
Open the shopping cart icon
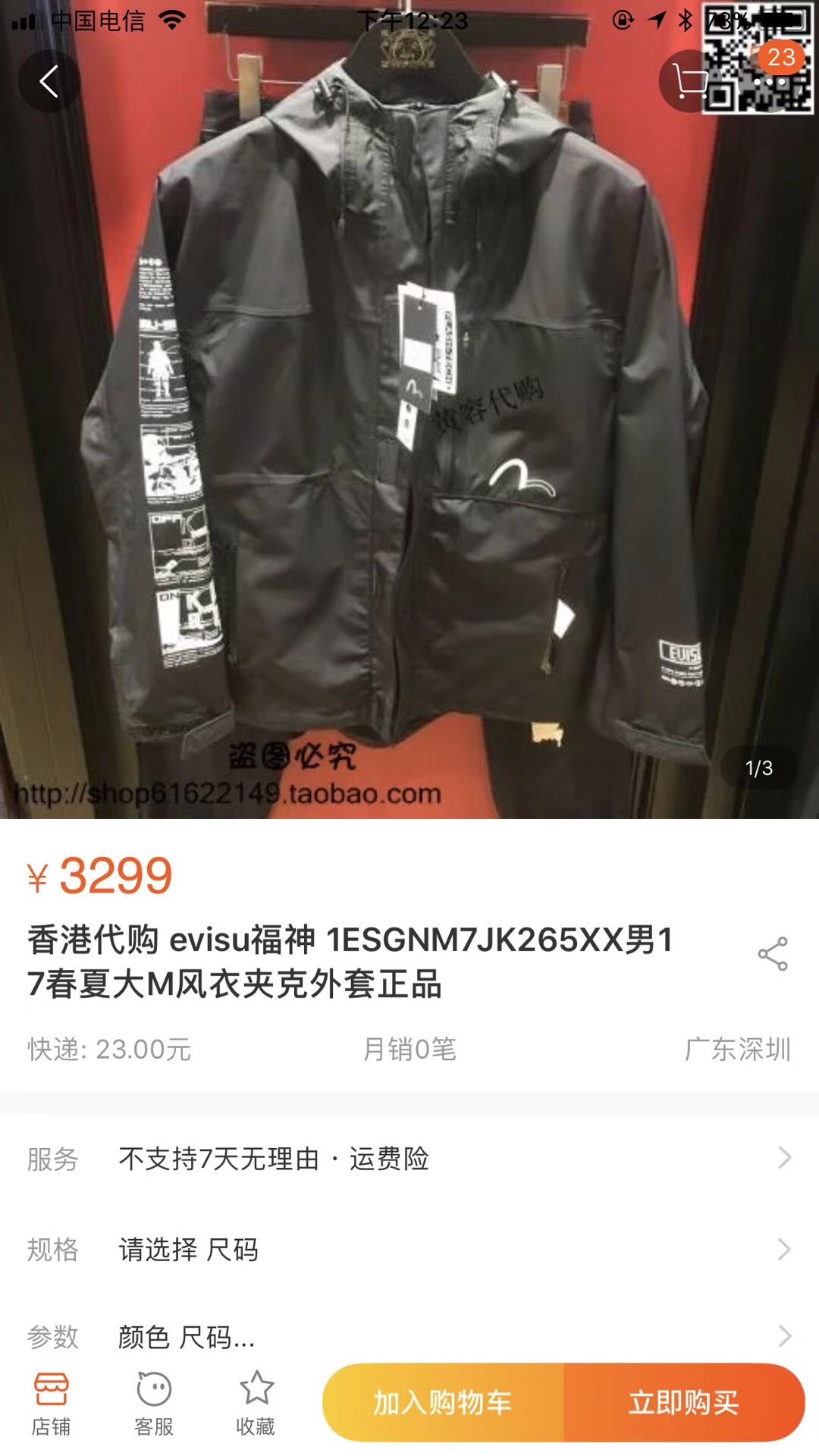pyautogui.click(x=689, y=81)
